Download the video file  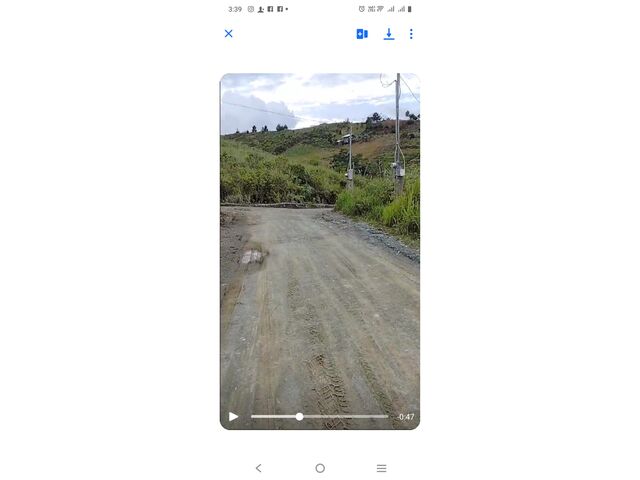389,34
